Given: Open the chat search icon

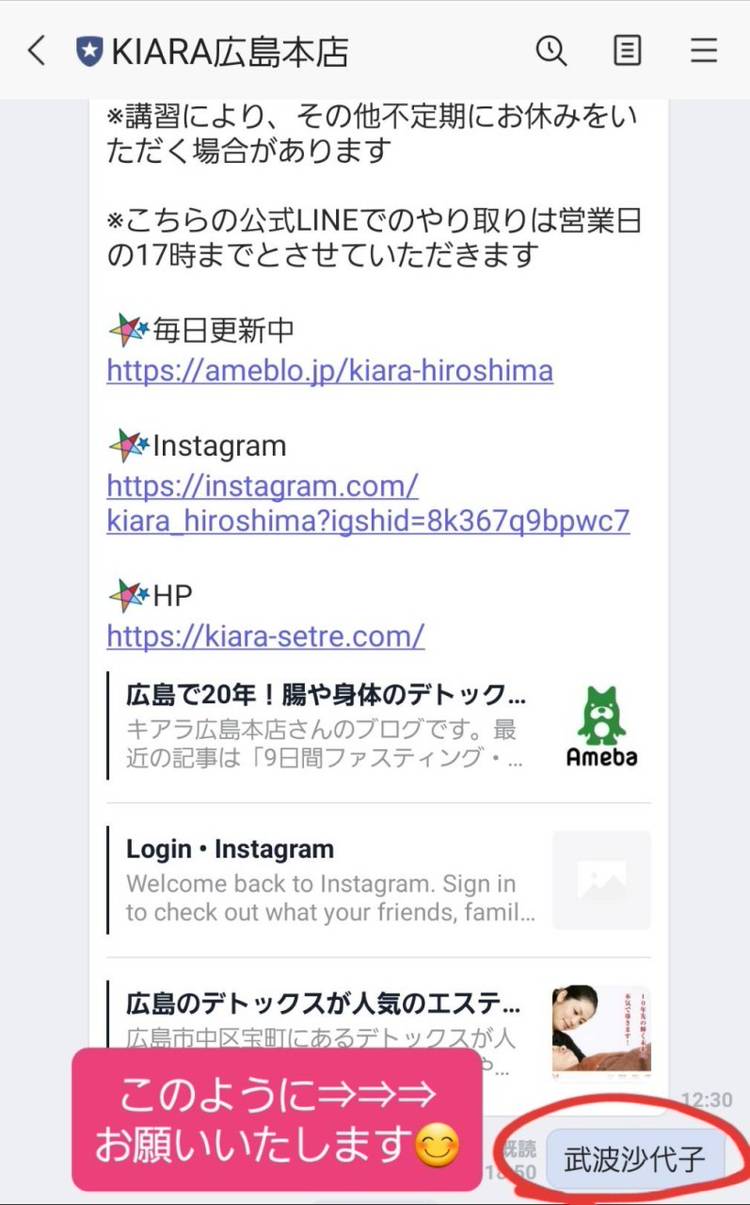Looking at the screenshot, I should pos(551,50).
